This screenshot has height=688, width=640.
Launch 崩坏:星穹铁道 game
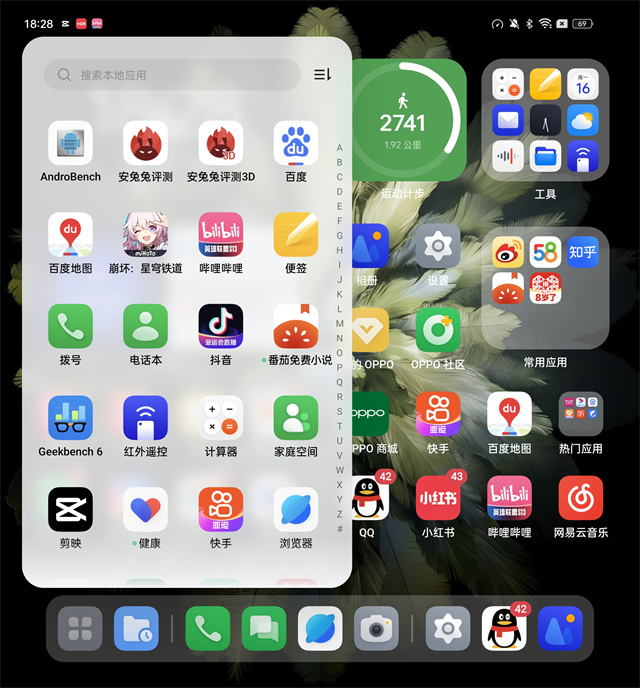point(145,235)
